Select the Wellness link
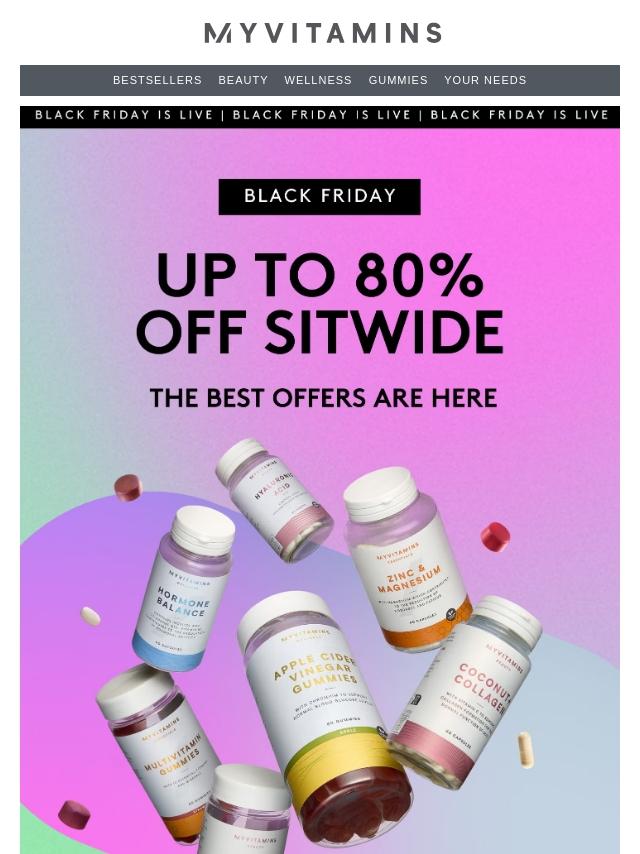640x854 pixels. coord(318,80)
